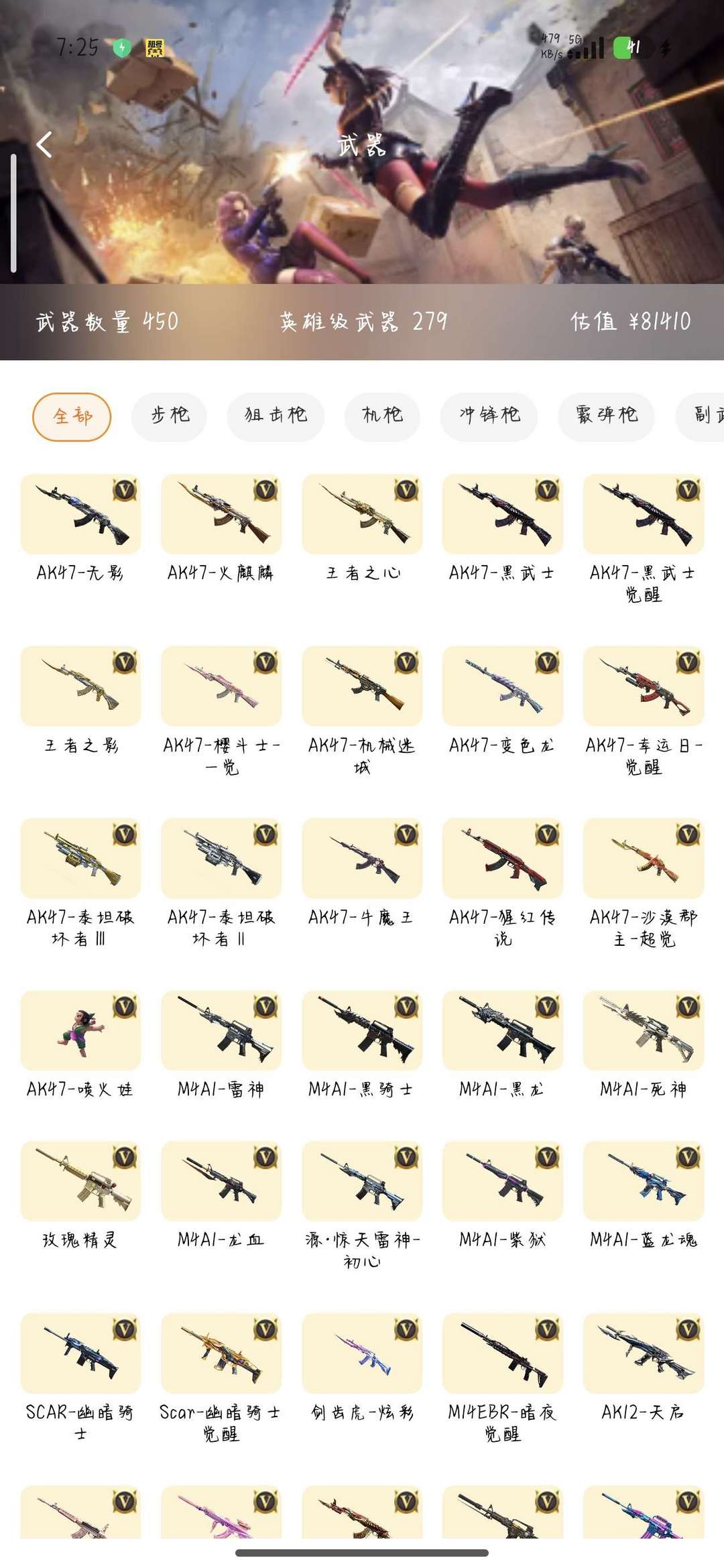The height and width of the screenshot is (1568, 724).
Task: View the AK47-喷火娃 item
Action: tap(80, 1030)
